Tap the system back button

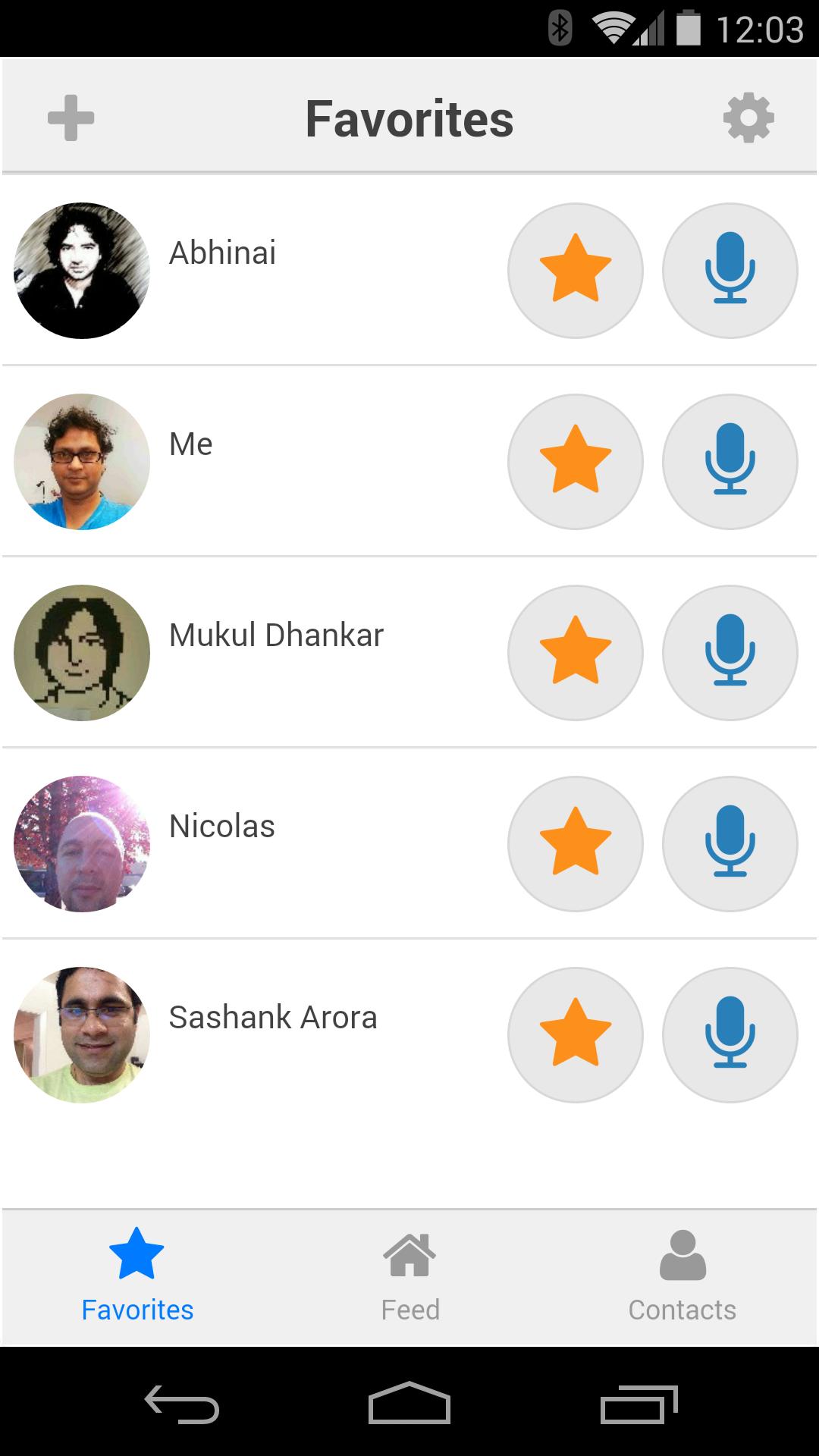[182, 1403]
